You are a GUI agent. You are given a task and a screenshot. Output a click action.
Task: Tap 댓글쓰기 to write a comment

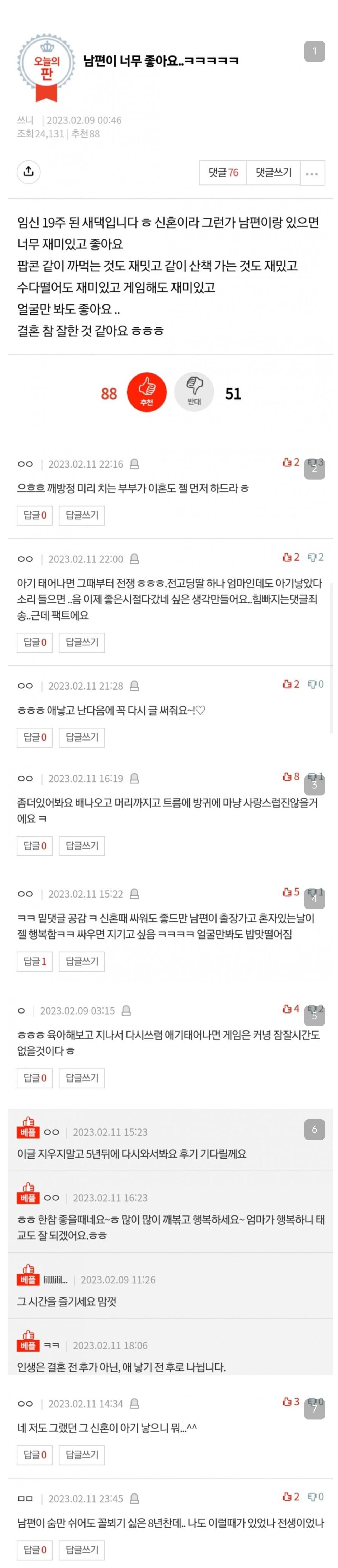273,173
